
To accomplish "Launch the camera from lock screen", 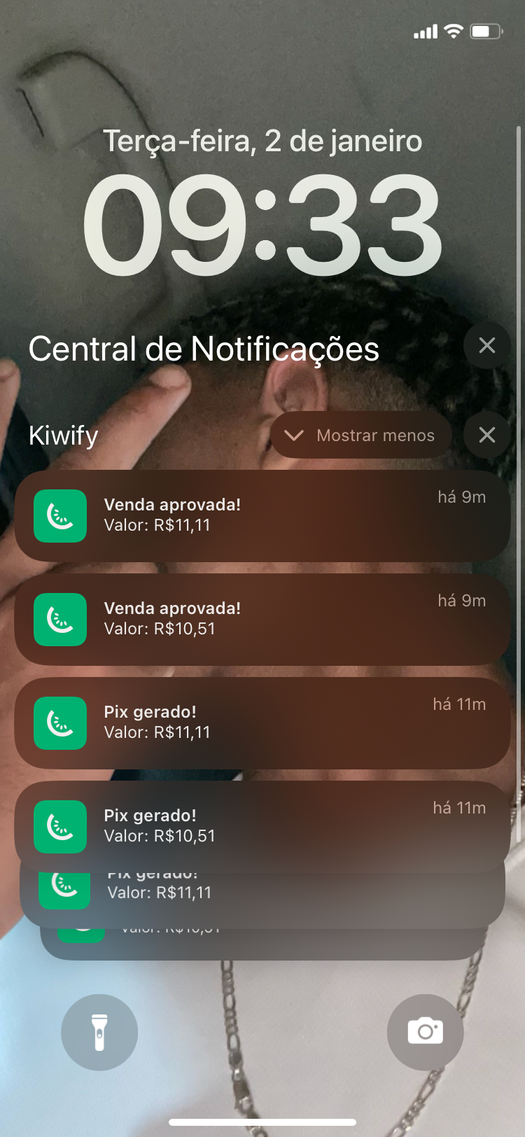I will pyautogui.click(x=425, y=1032).
